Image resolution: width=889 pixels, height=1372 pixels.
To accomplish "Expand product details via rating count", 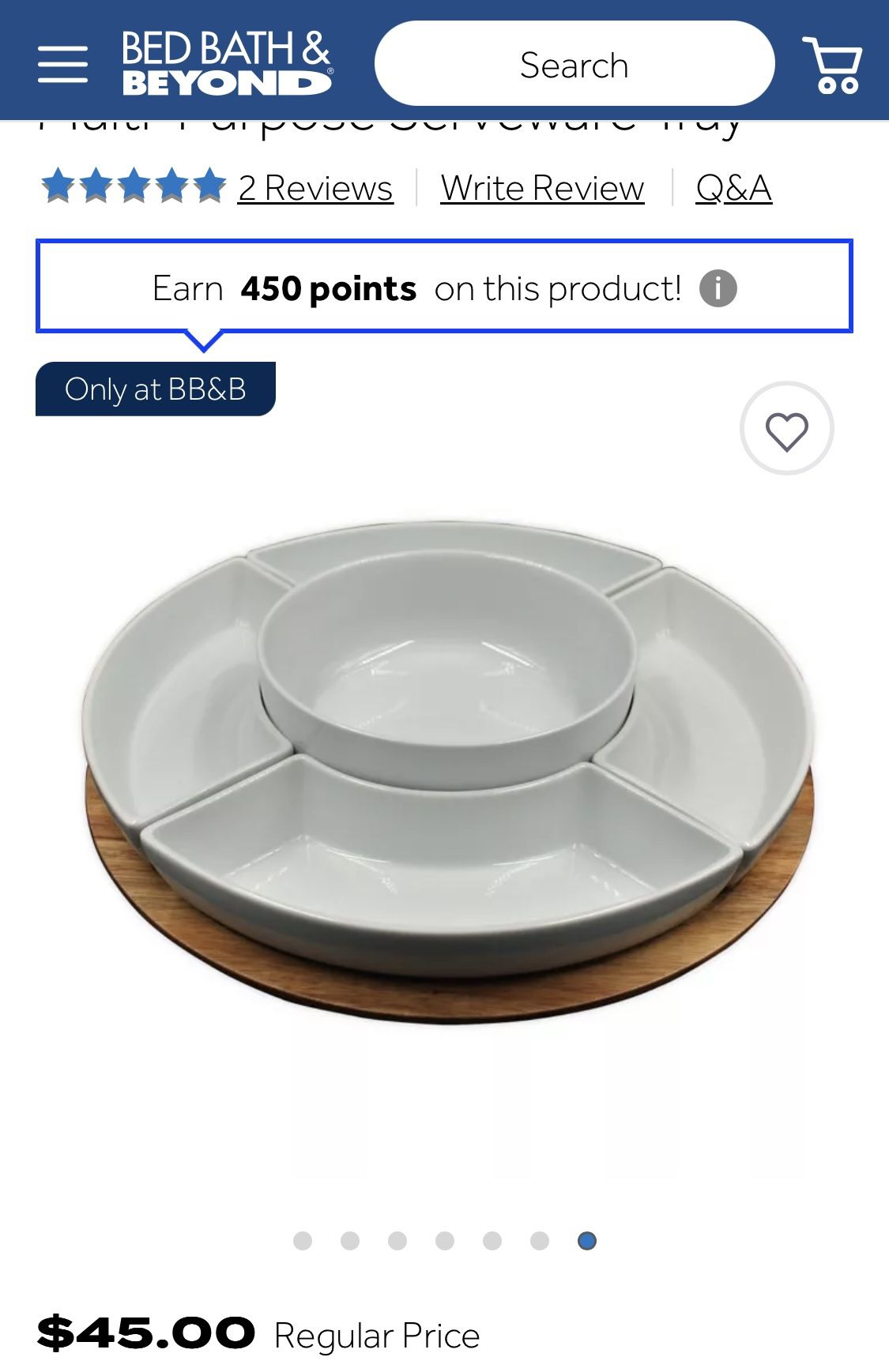I will 314,187.
